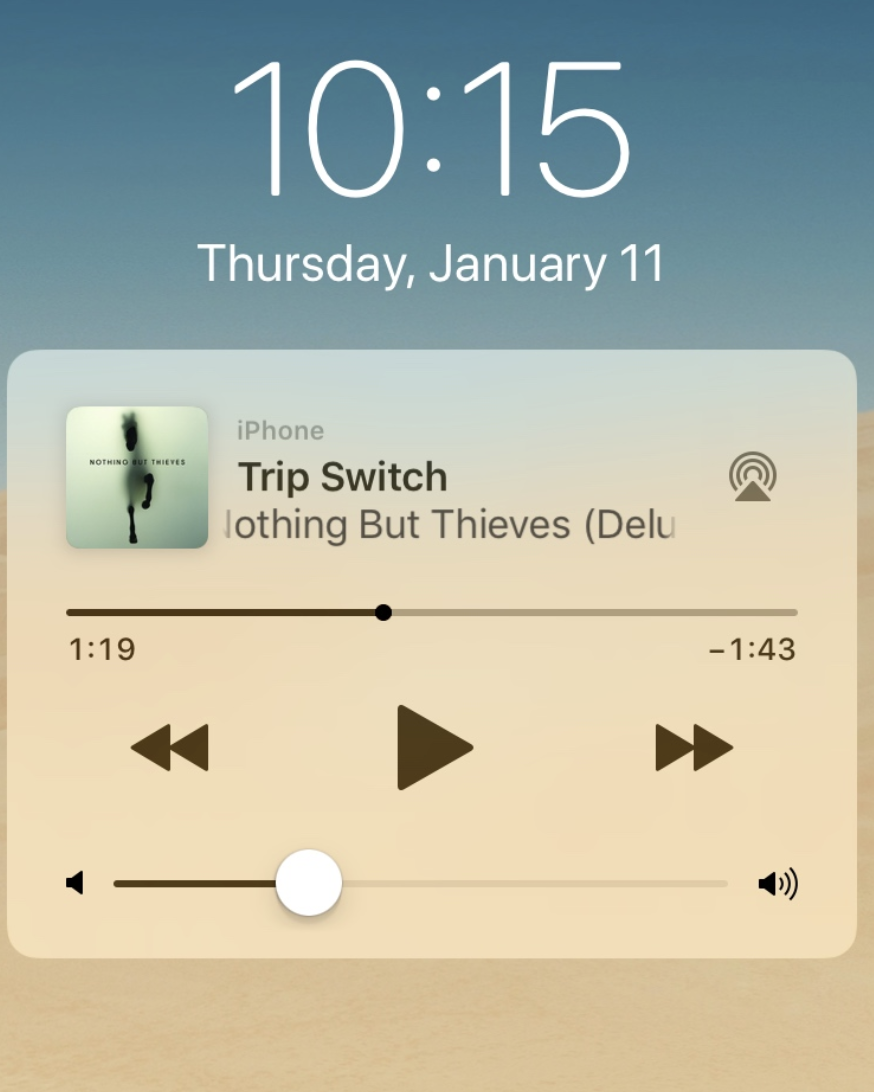Tap the volume slider
The height and width of the screenshot is (1092, 874).
click(420, 883)
